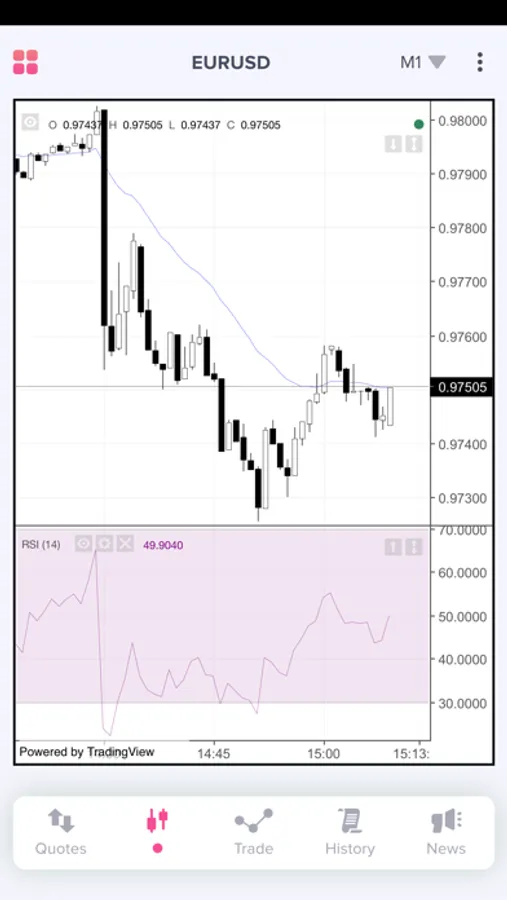
Task: Switch to the News tab
Action: pyautogui.click(x=446, y=832)
